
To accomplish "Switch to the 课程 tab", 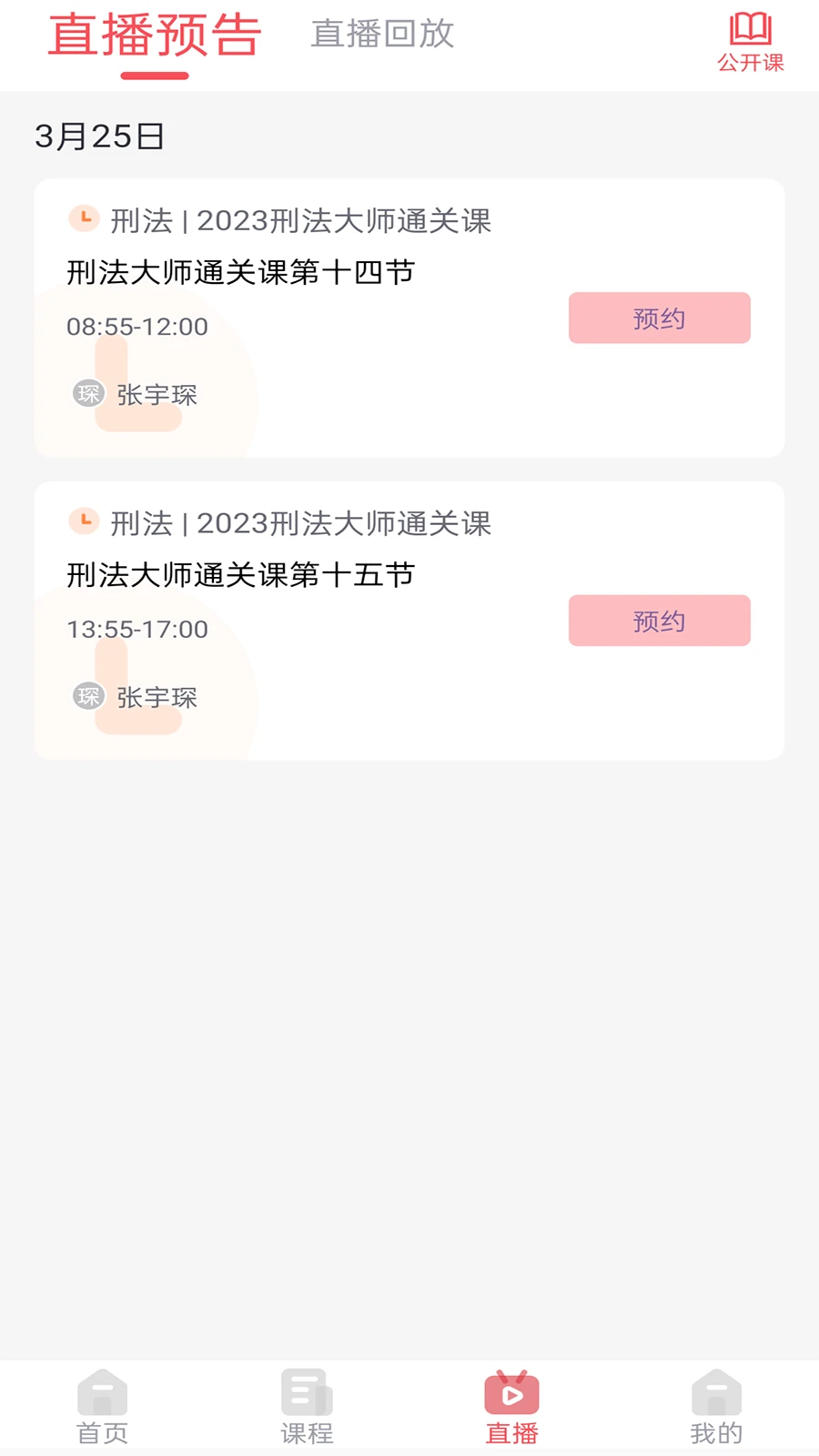I will (x=307, y=1407).
